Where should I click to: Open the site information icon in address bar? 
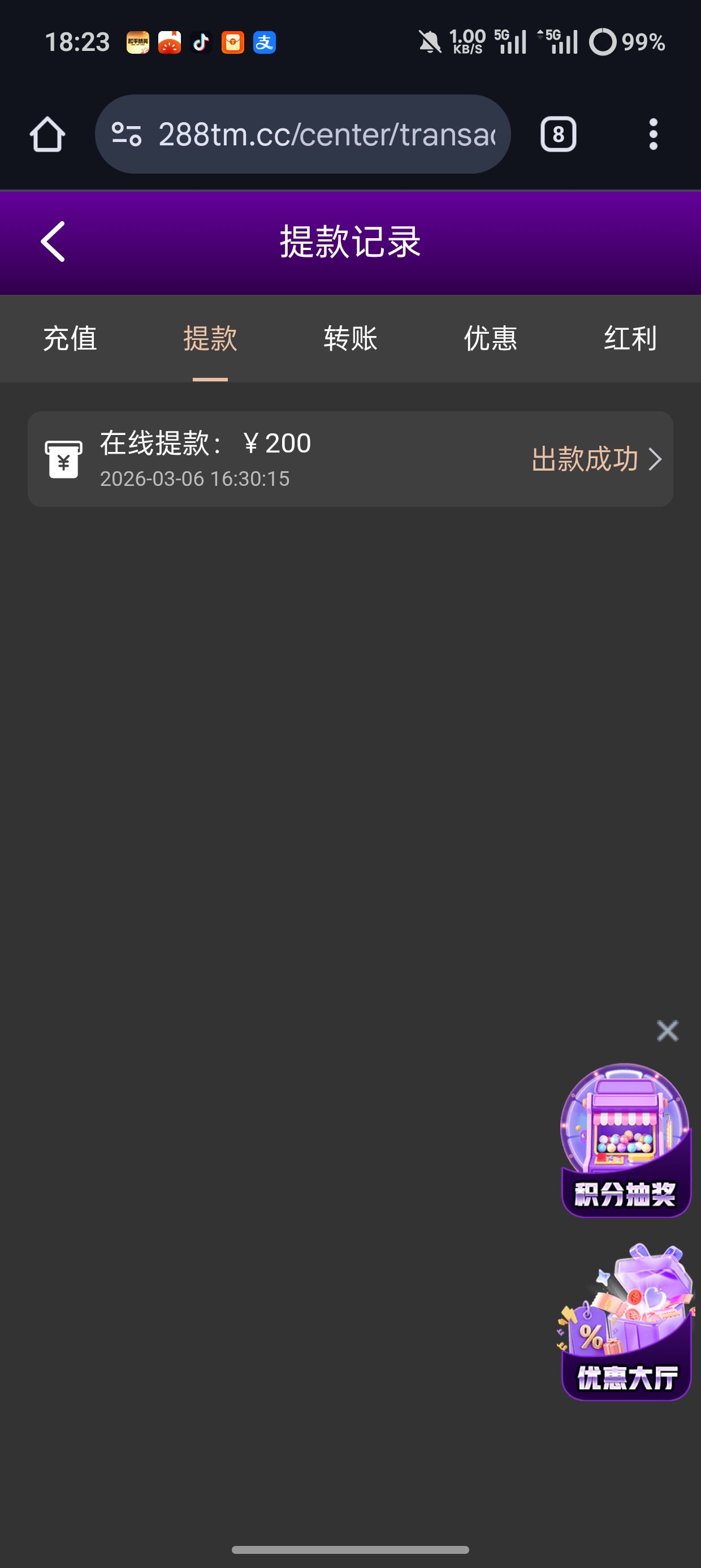(127, 133)
